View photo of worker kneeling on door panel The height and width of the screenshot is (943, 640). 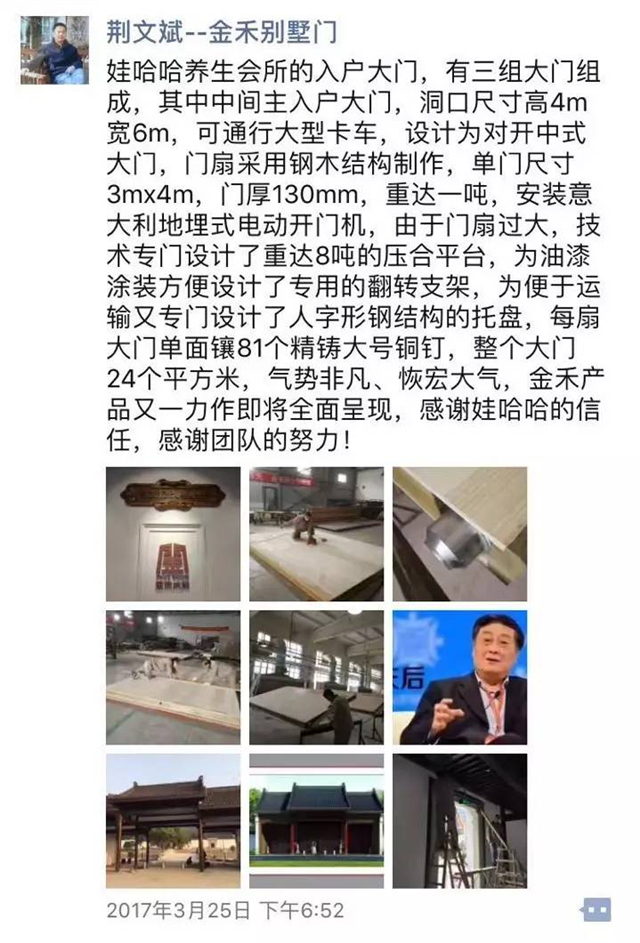pos(315,533)
